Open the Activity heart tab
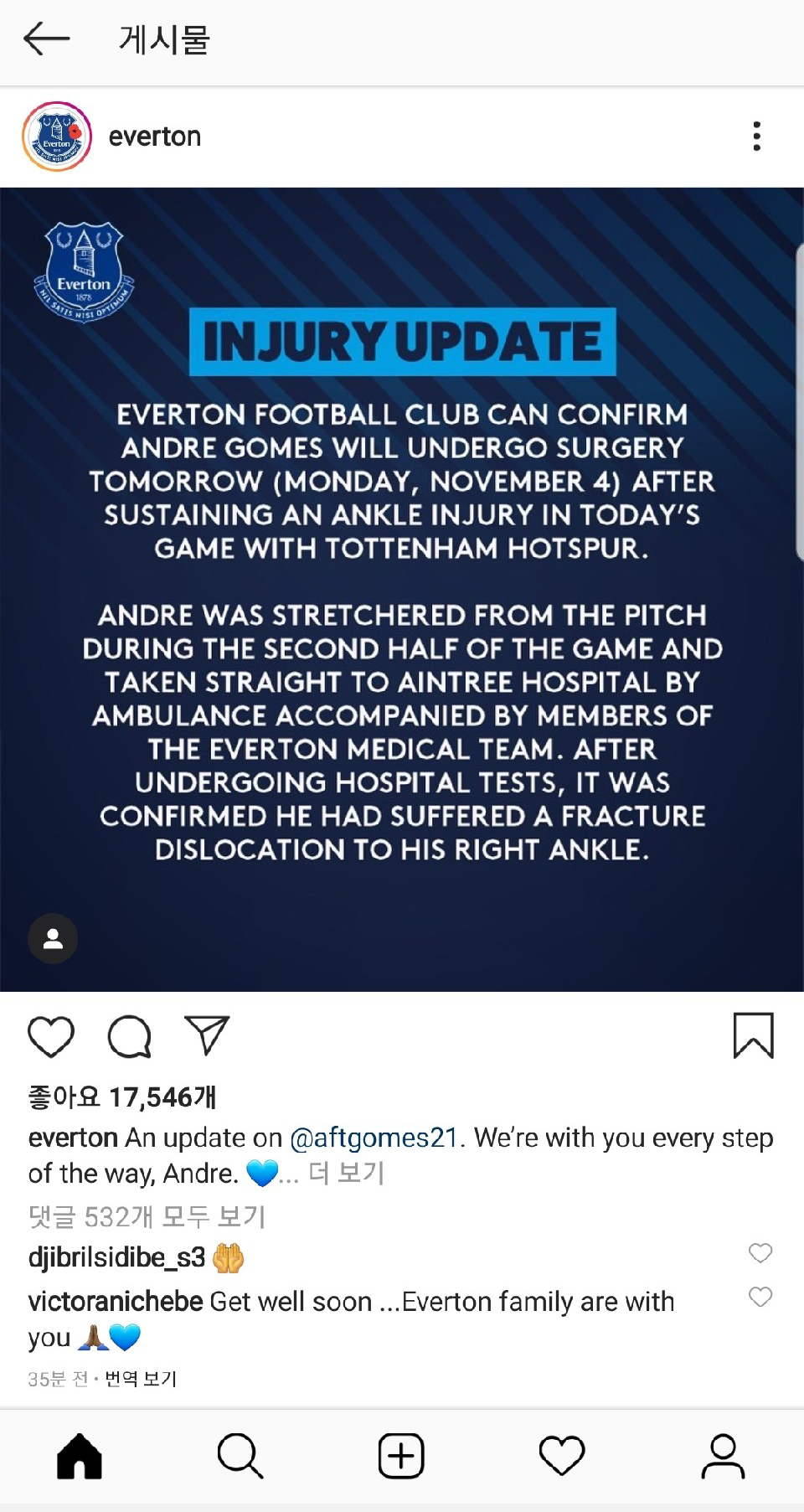This screenshot has width=804, height=1512. click(562, 1455)
